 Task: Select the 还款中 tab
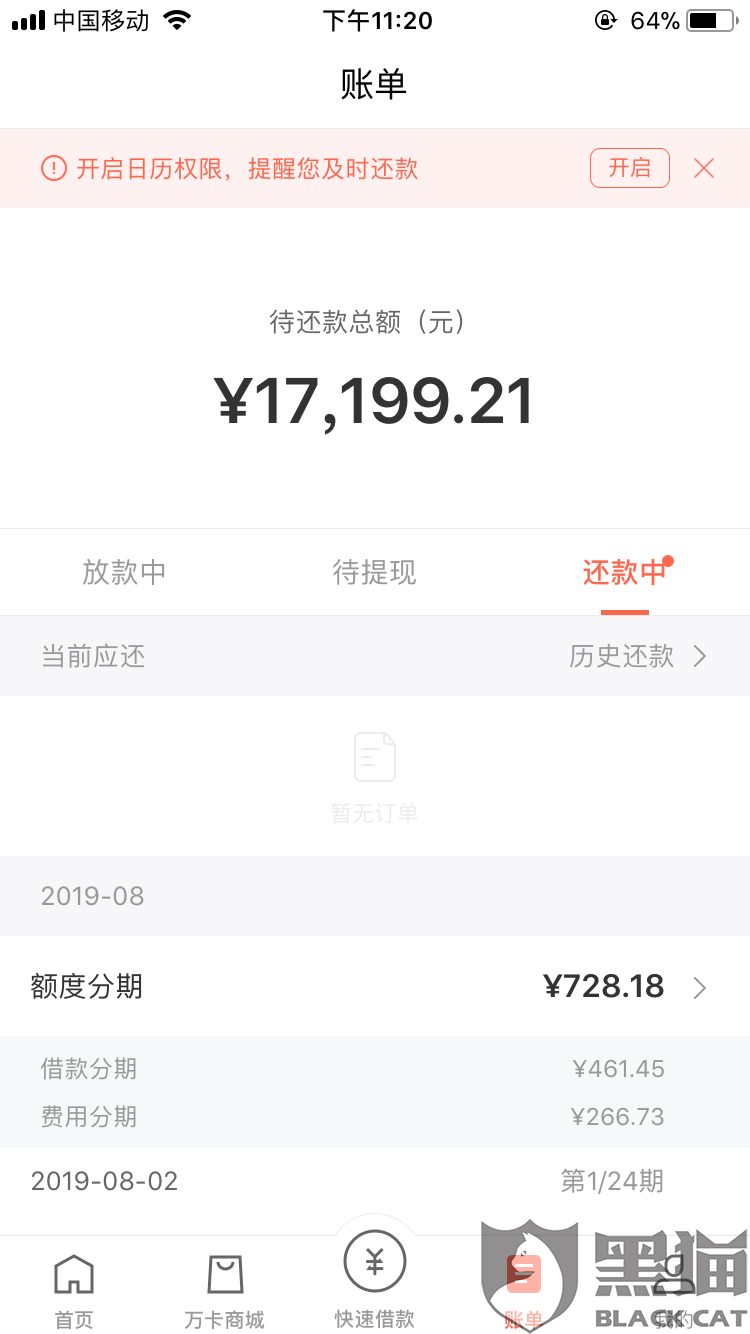[x=624, y=572]
